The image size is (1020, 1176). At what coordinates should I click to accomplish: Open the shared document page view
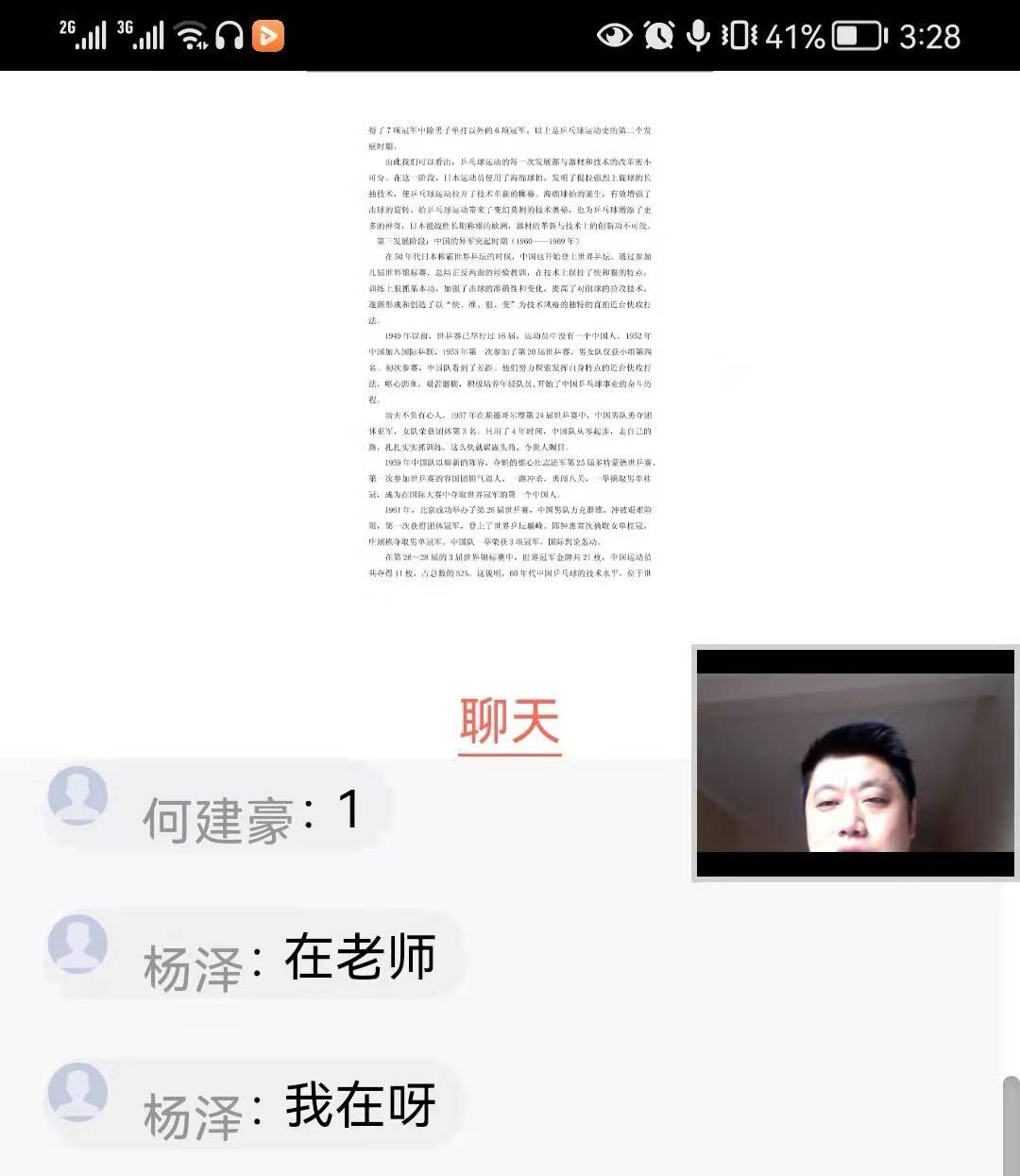pos(510,351)
